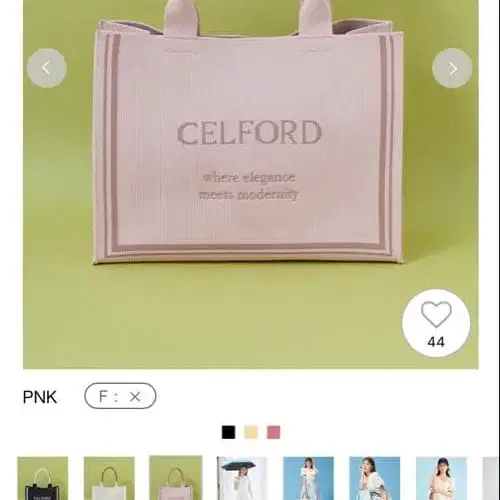The width and height of the screenshot is (500, 500).
Task: Open the umbrella model thumbnail
Action: tap(242, 478)
